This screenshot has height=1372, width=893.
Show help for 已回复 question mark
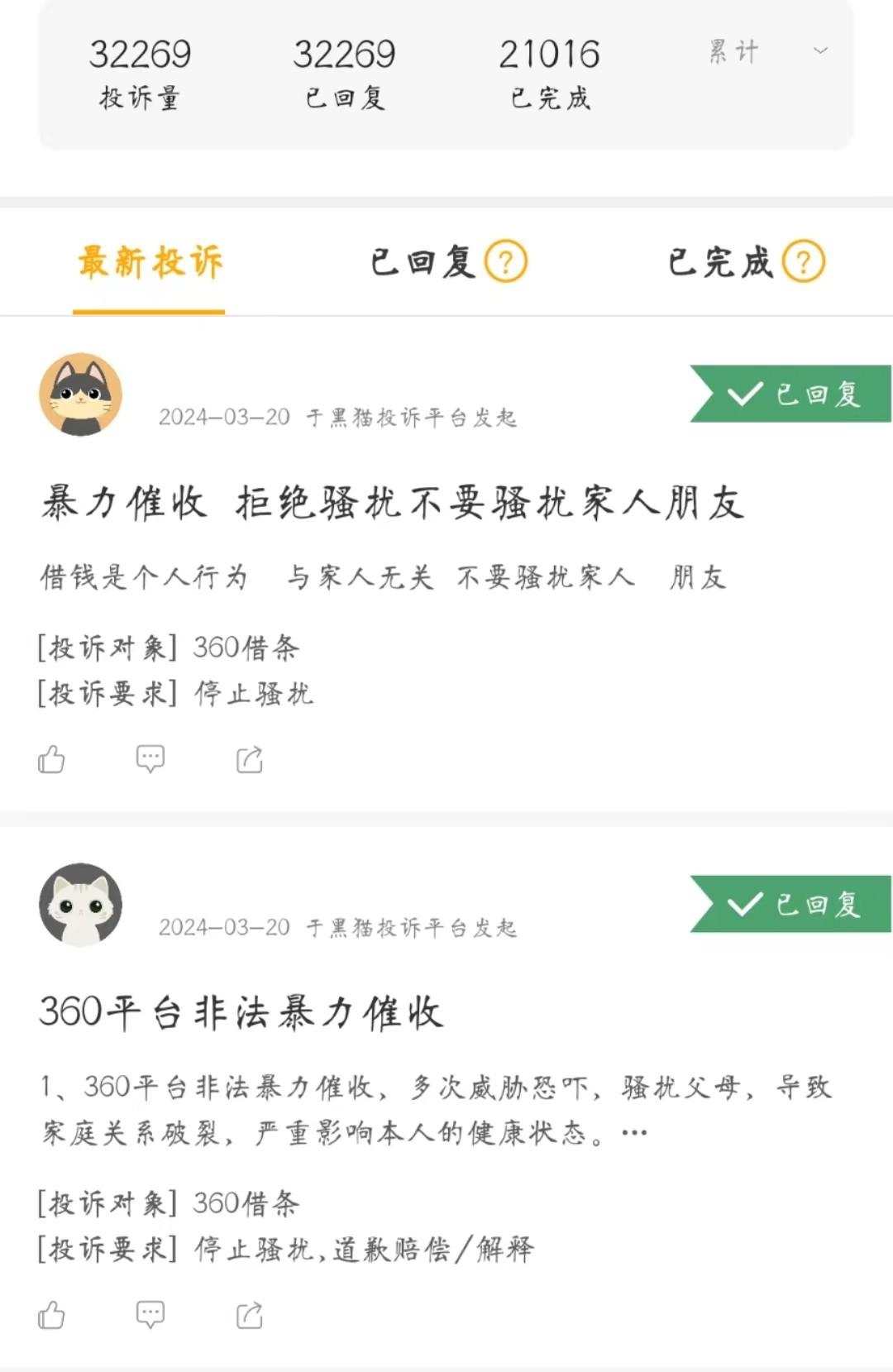coord(505,262)
